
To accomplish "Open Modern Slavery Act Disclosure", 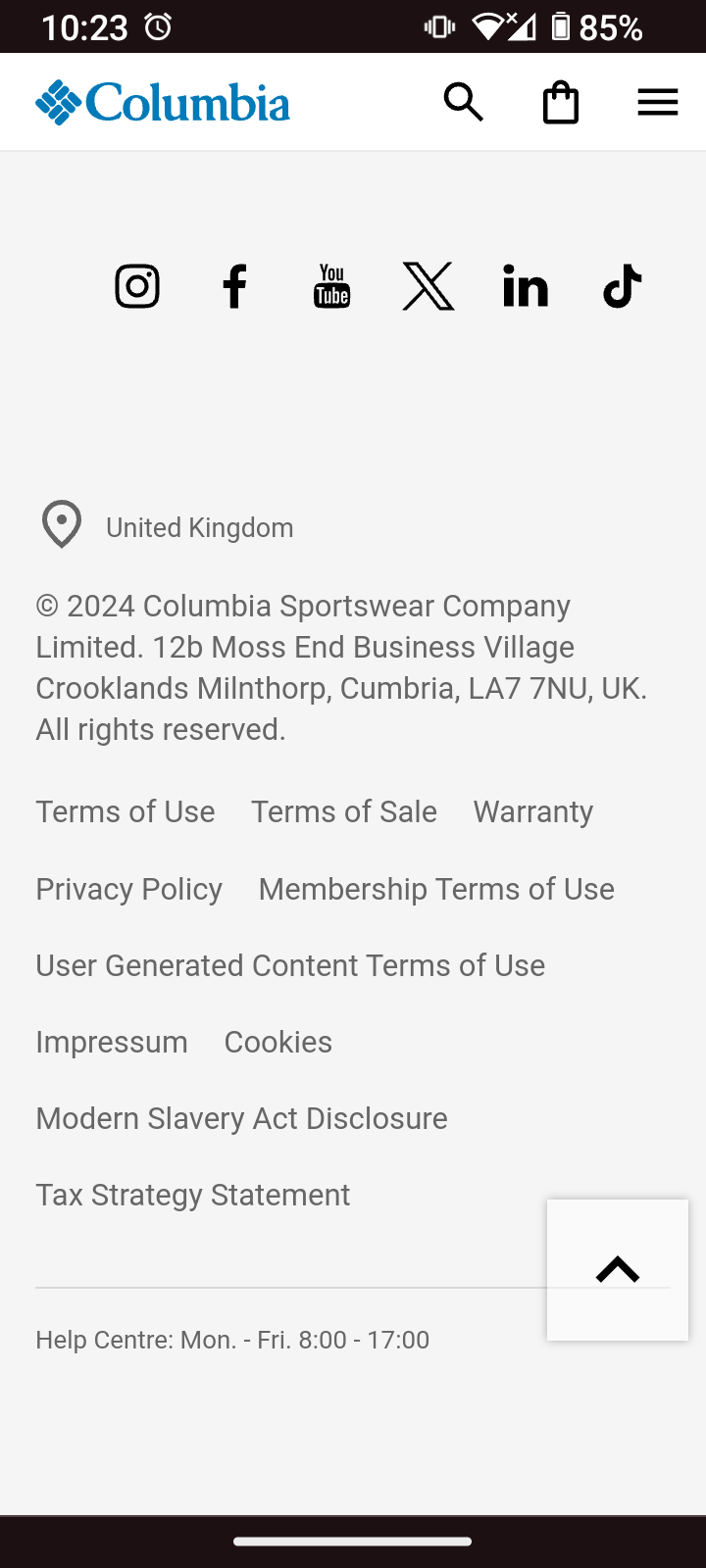I will pyautogui.click(x=241, y=1118).
